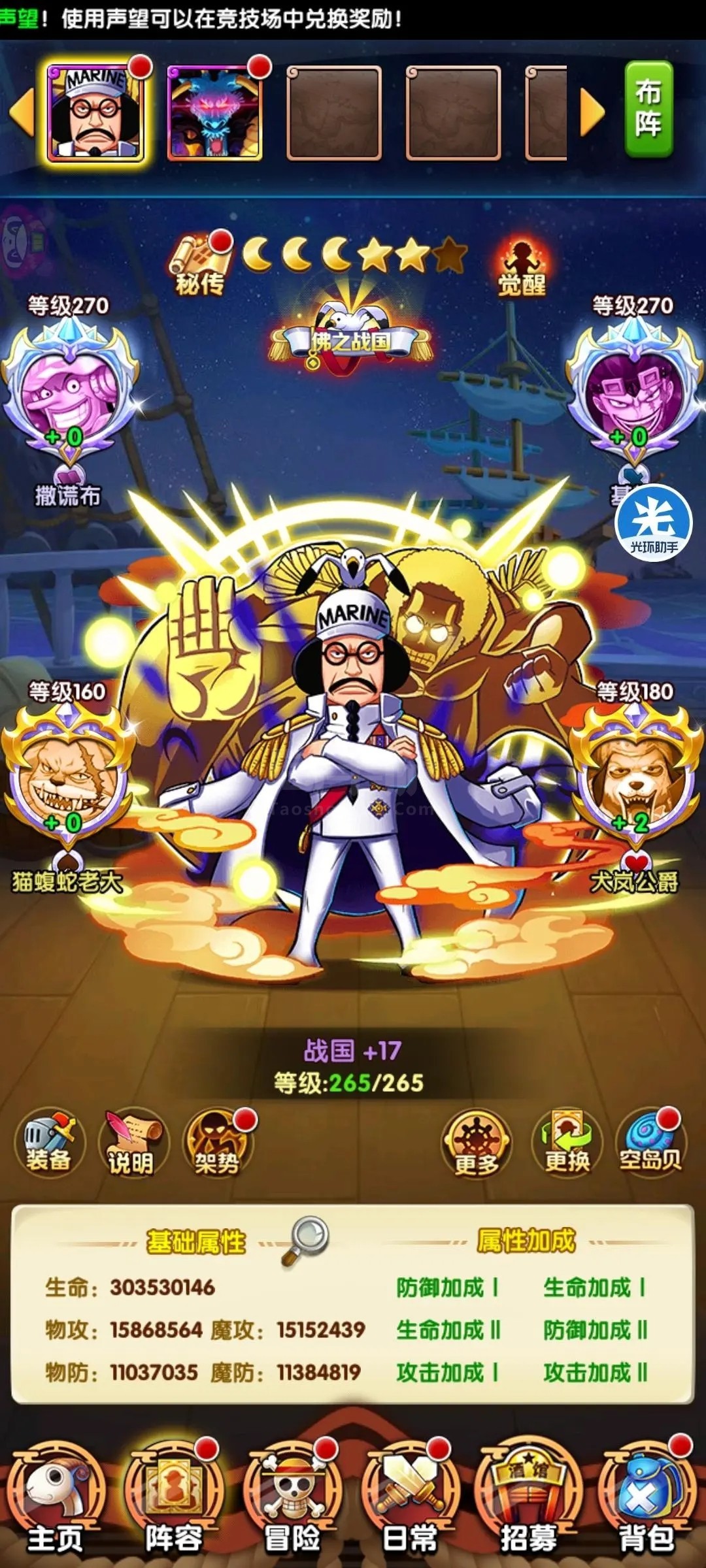
Task: Go to the previous heroes with left arrow
Action: (21, 112)
